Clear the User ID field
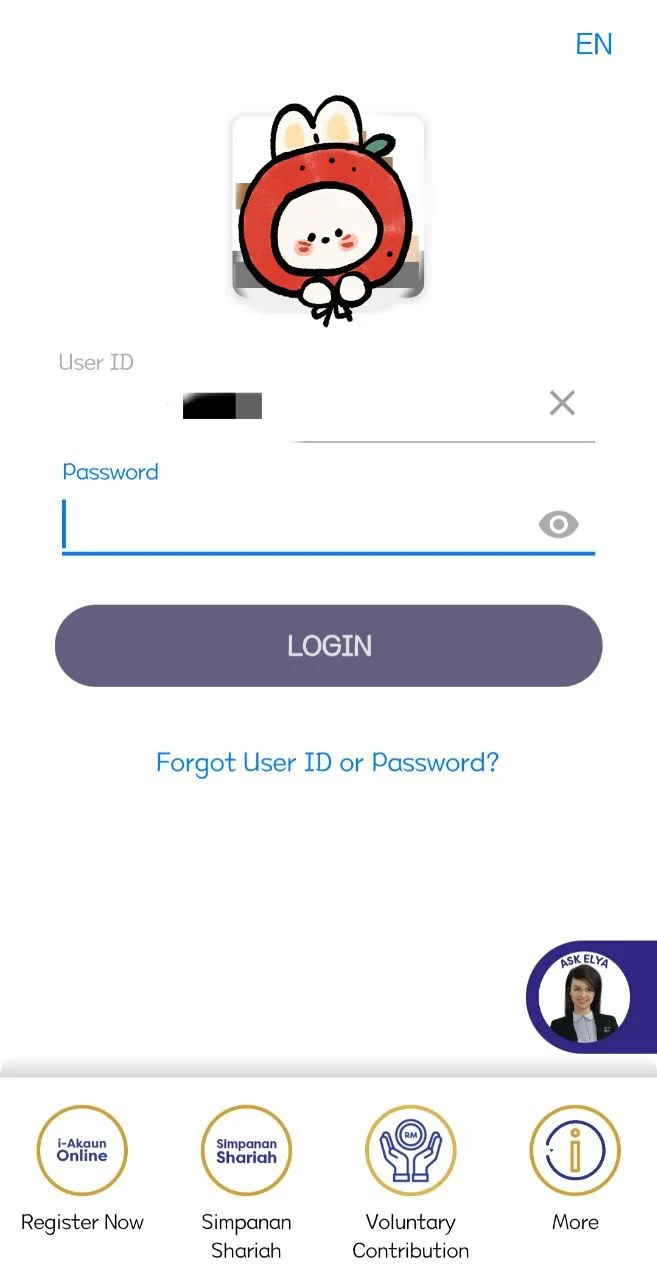The image size is (657, 1280). pyautogui.click(x=562, y=403)
